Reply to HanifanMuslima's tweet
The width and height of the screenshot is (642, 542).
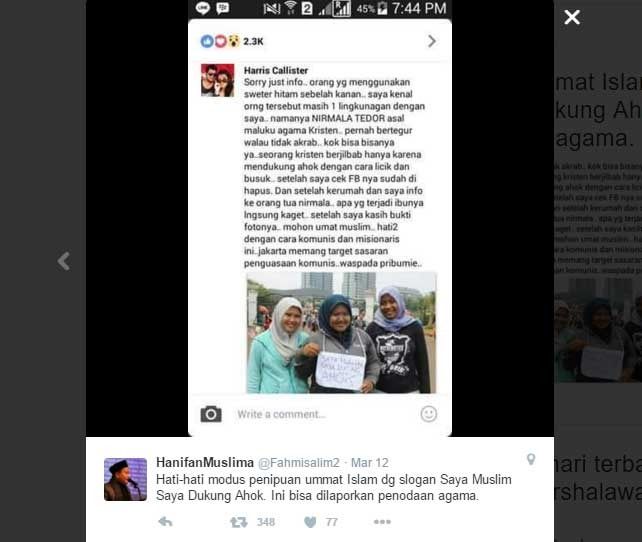[x=165, y=522]
